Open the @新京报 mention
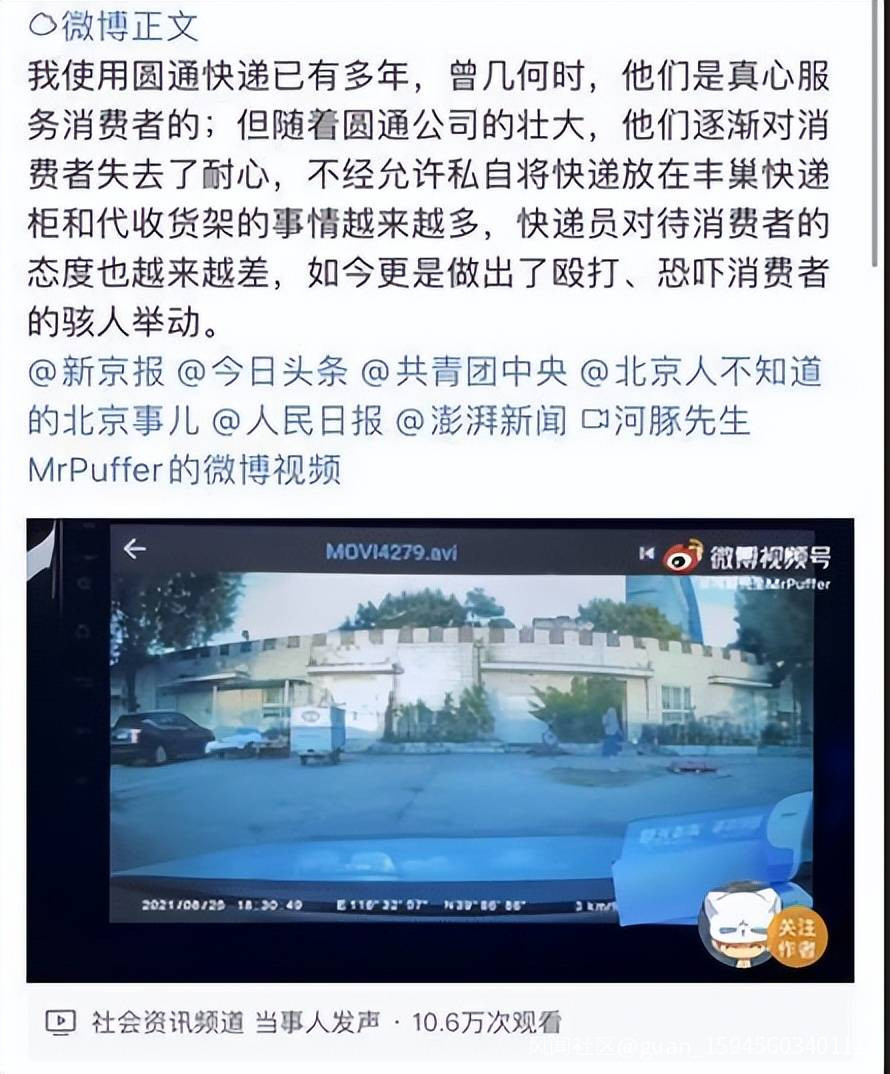The image size is (890, 1074). (x=96, y=373)
